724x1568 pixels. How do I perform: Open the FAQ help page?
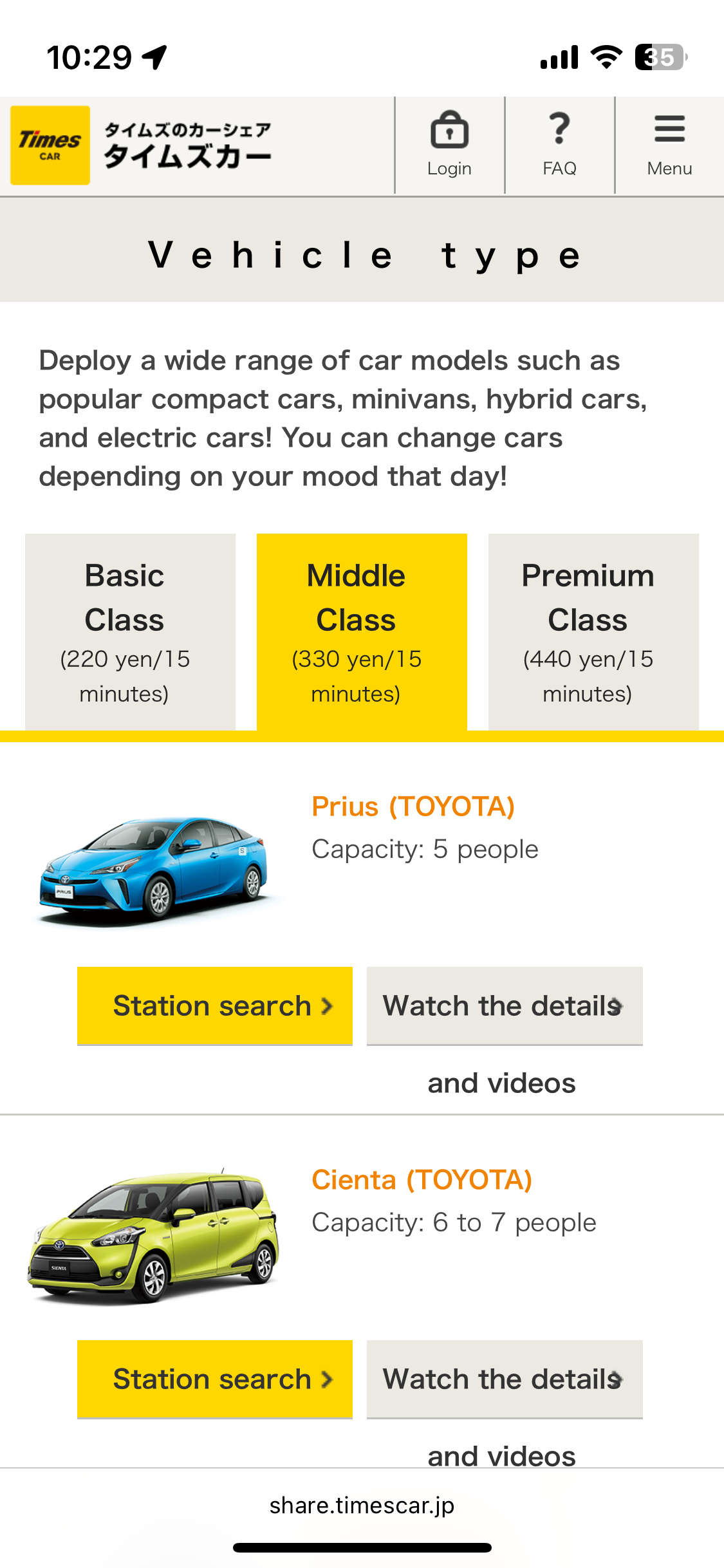tap(559, 145)
